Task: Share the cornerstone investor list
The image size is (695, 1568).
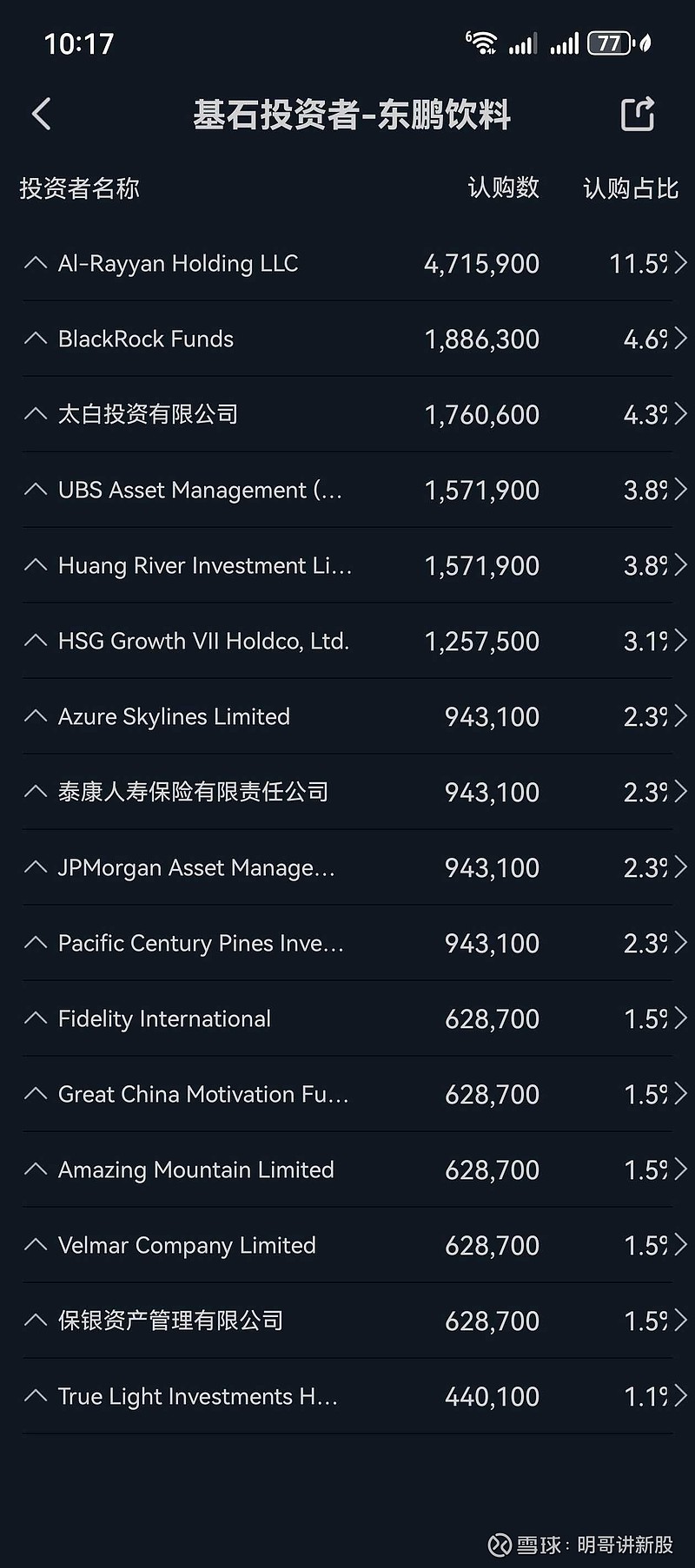Action: 637,114
